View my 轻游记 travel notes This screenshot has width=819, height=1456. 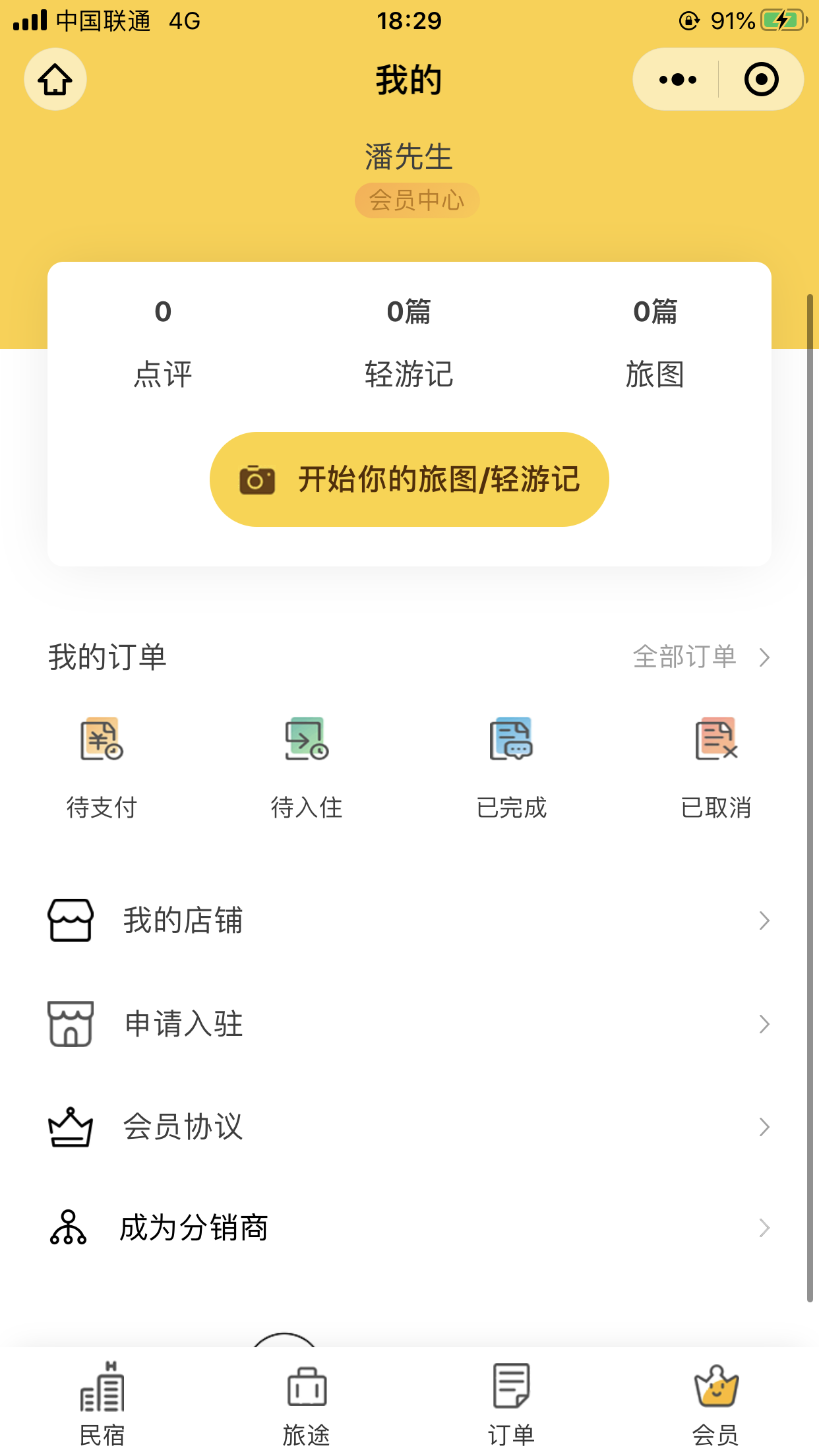pos(409,343)
